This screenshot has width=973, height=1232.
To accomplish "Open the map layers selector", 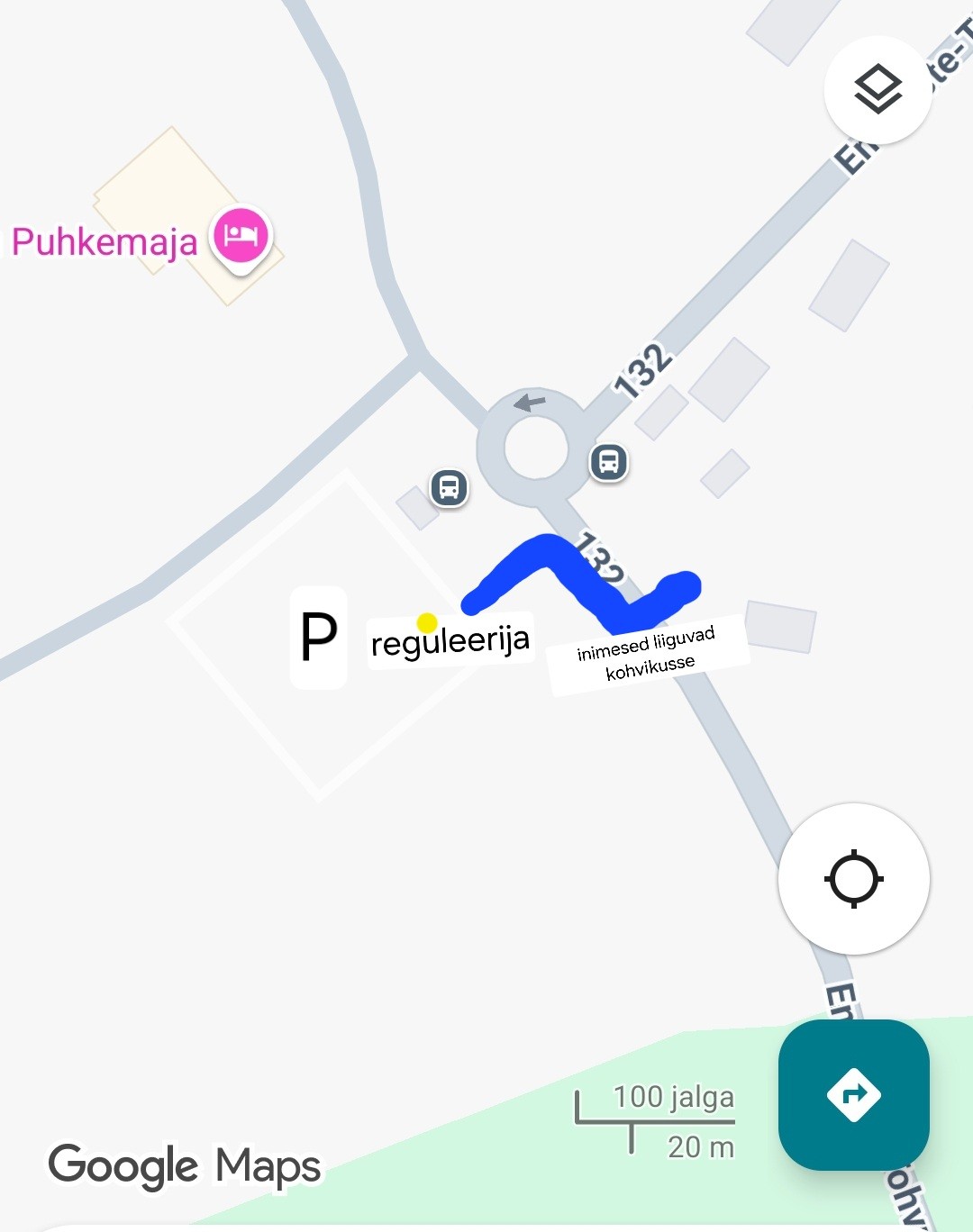I will coord(878,90).
